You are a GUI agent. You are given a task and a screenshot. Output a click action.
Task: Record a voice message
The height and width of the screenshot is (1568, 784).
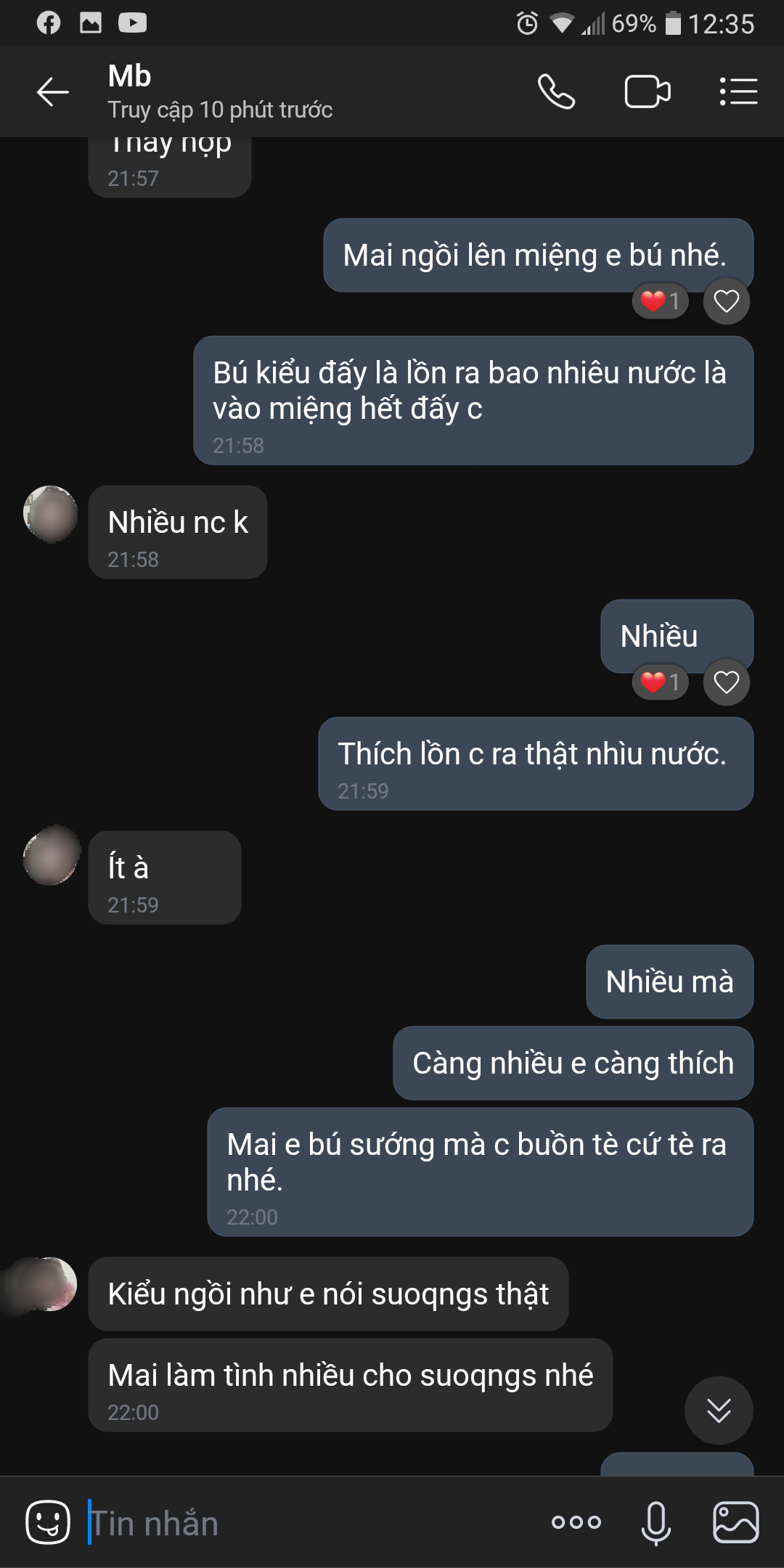[x=656, y=1522]
